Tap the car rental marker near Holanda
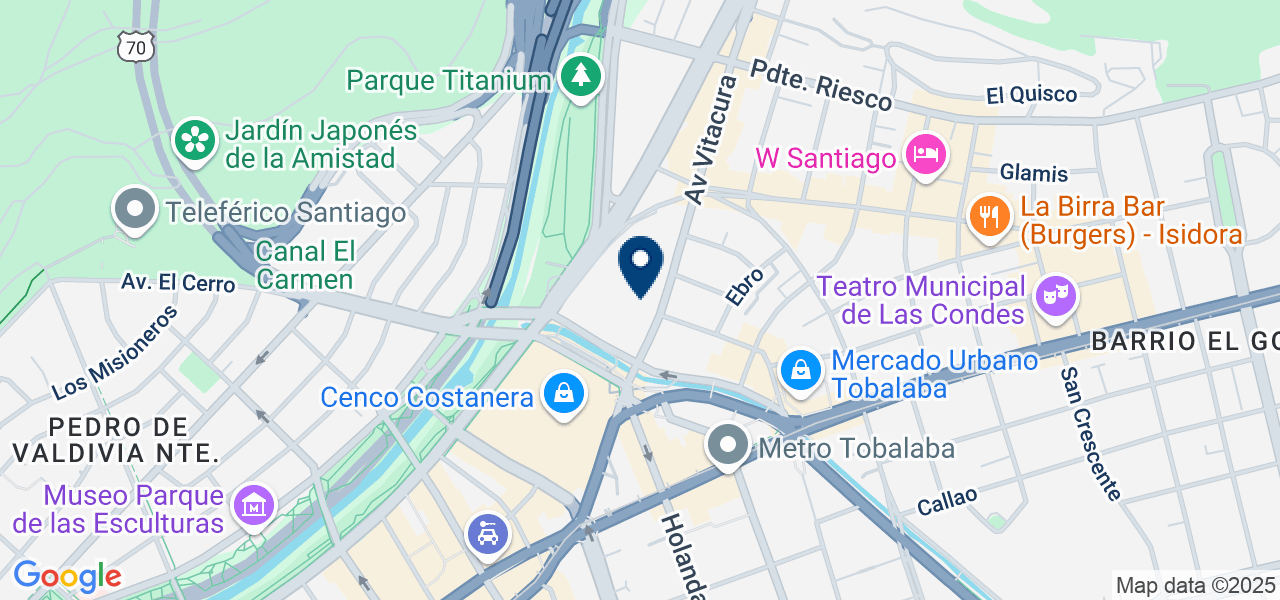1280x600 pixels. click(488, 534)
